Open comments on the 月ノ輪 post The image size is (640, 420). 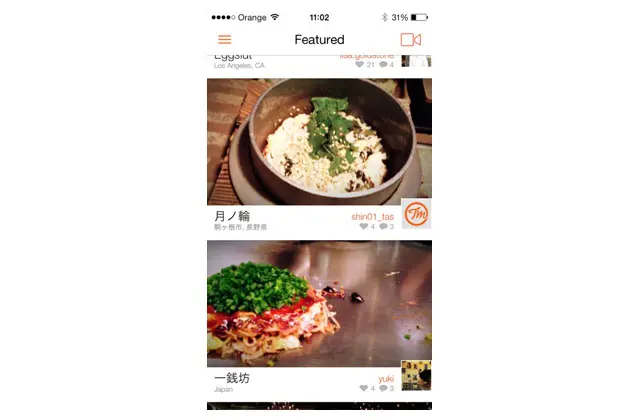pos(383,227)
